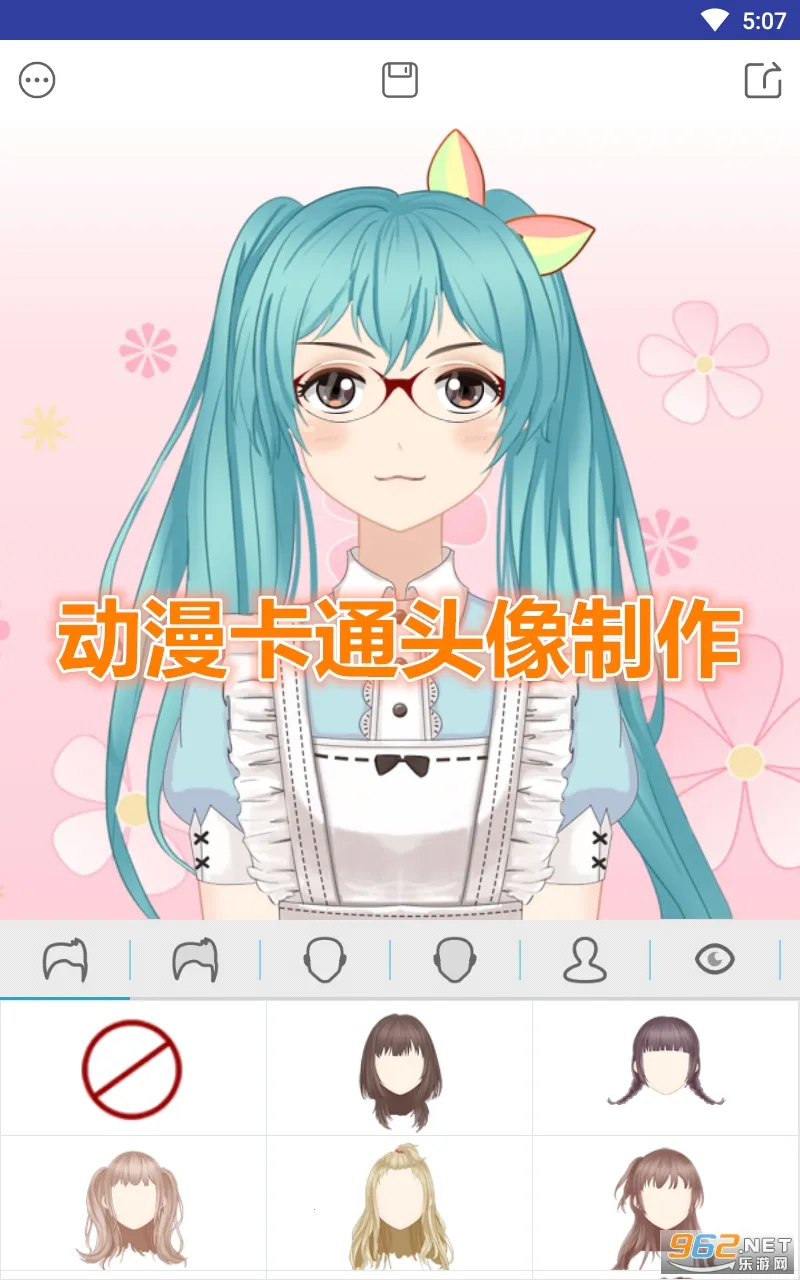Screen dimensions: 800x1280
Task: Switch to the body silhouette tab
Action: click(x=585, y=960)
